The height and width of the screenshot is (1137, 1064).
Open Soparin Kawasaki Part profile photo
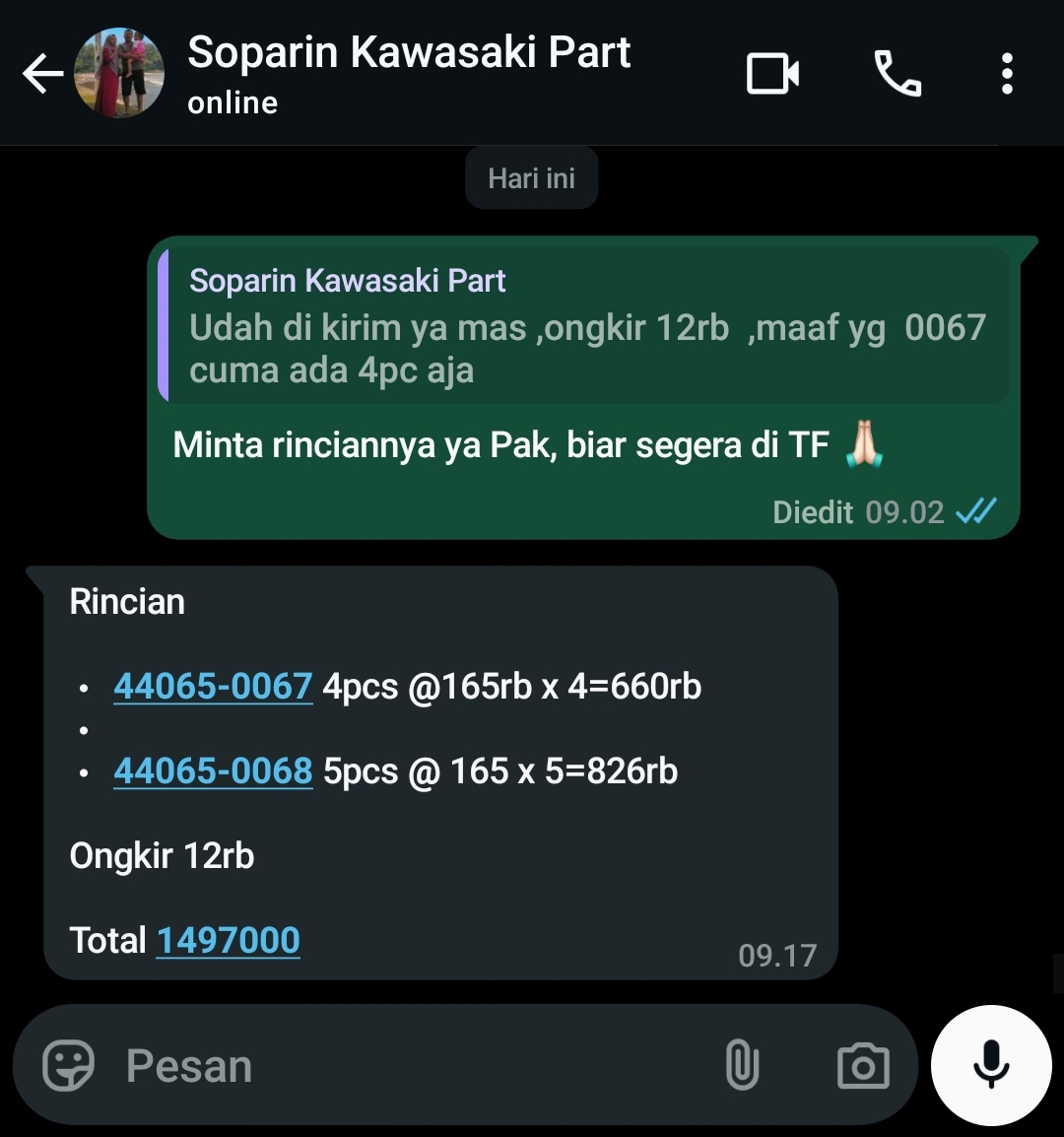119,74
